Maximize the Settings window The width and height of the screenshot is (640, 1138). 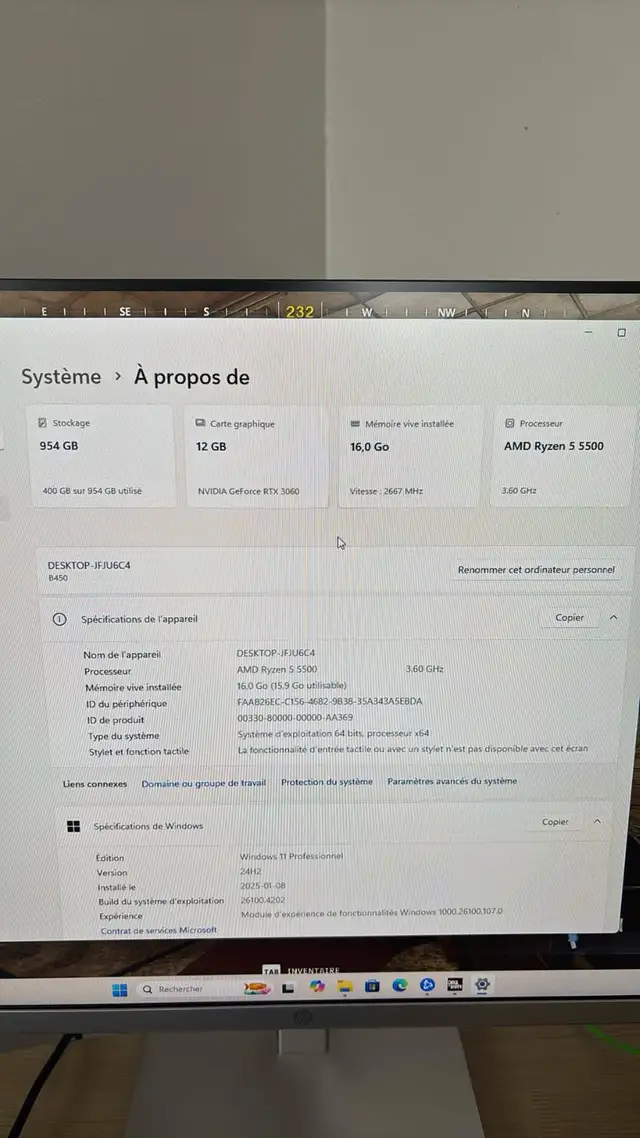click(x=621, y=332)
